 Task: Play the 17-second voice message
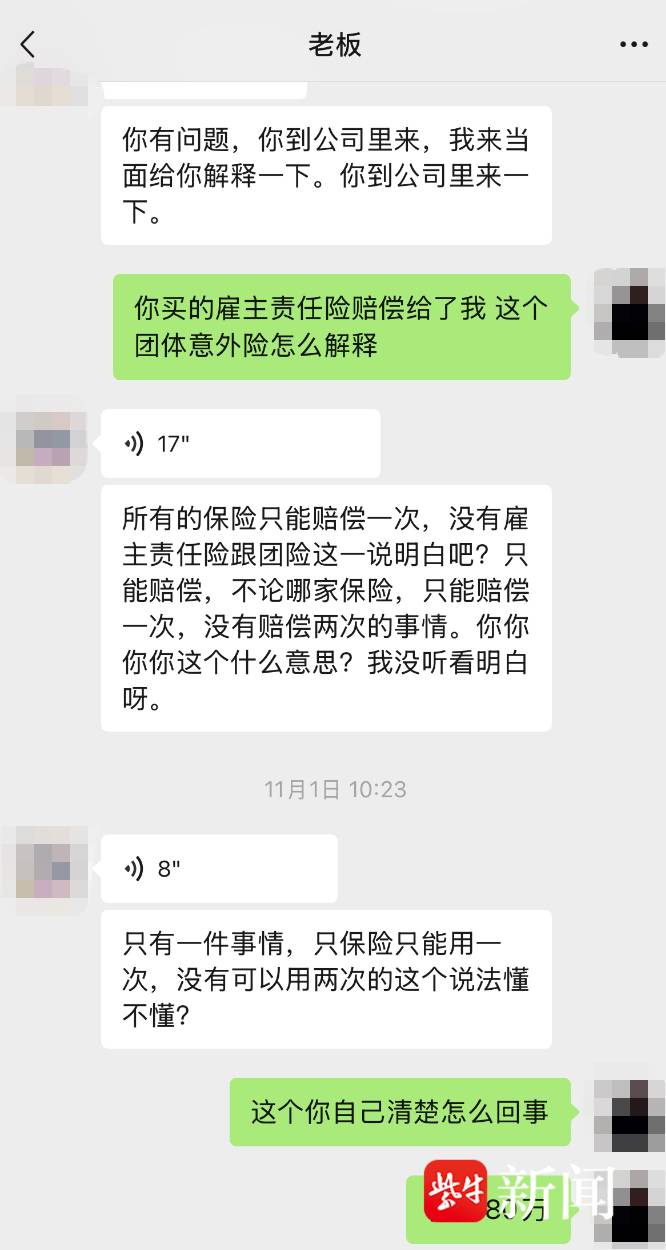[240, 443]
